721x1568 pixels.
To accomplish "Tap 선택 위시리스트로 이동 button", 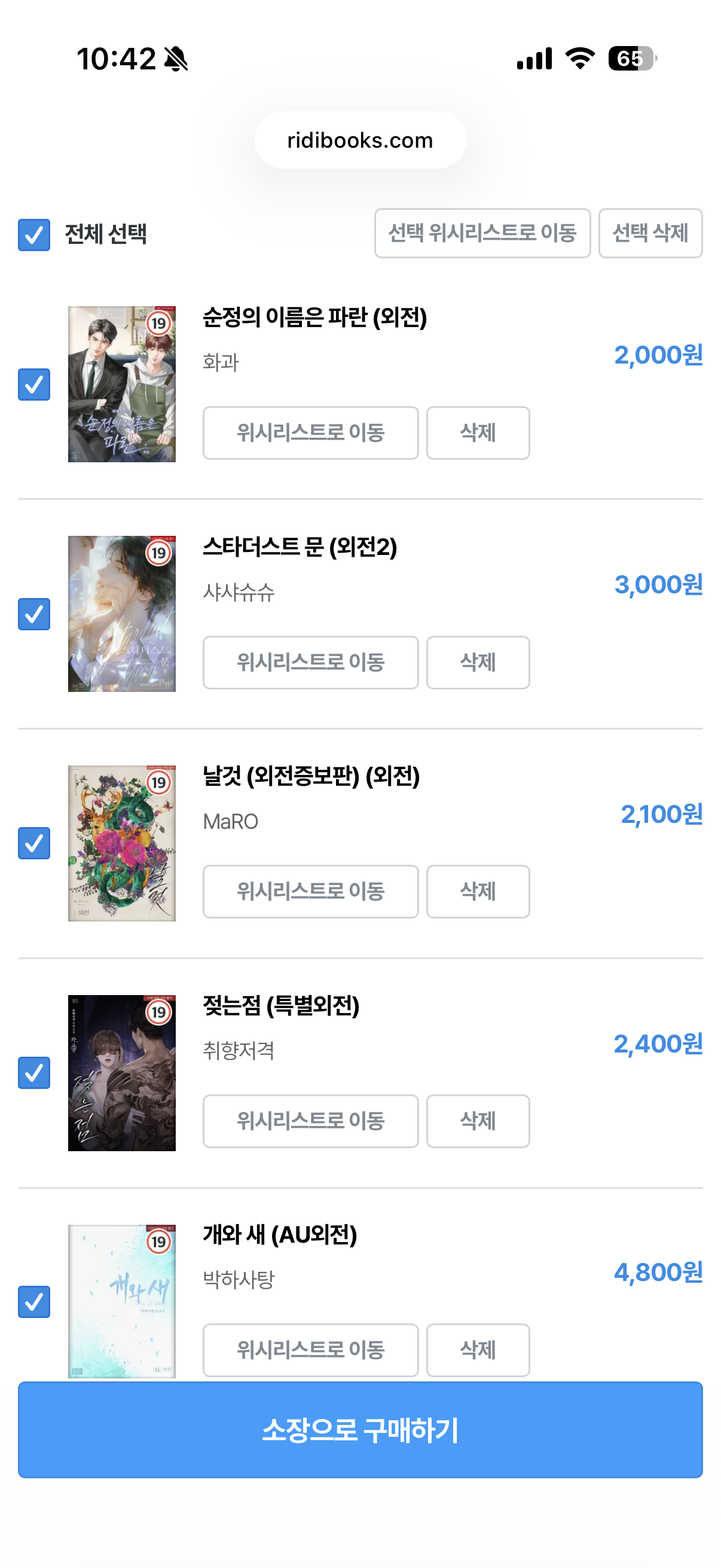I will (x=482, y=233).
